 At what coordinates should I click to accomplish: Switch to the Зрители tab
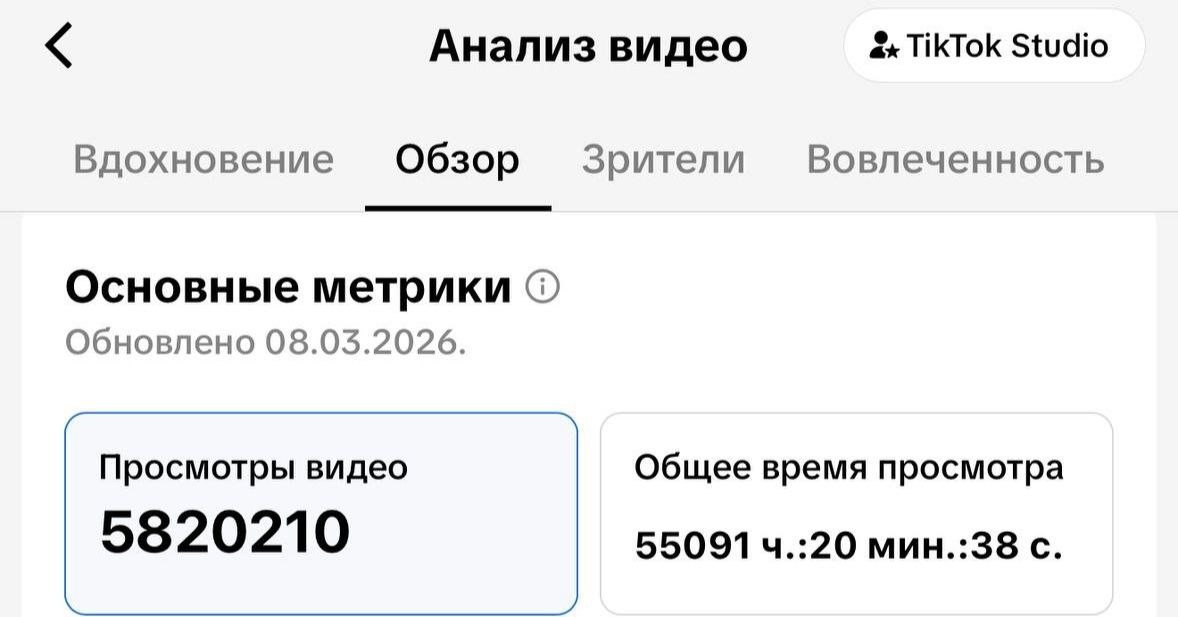click(x=663, y=160)
